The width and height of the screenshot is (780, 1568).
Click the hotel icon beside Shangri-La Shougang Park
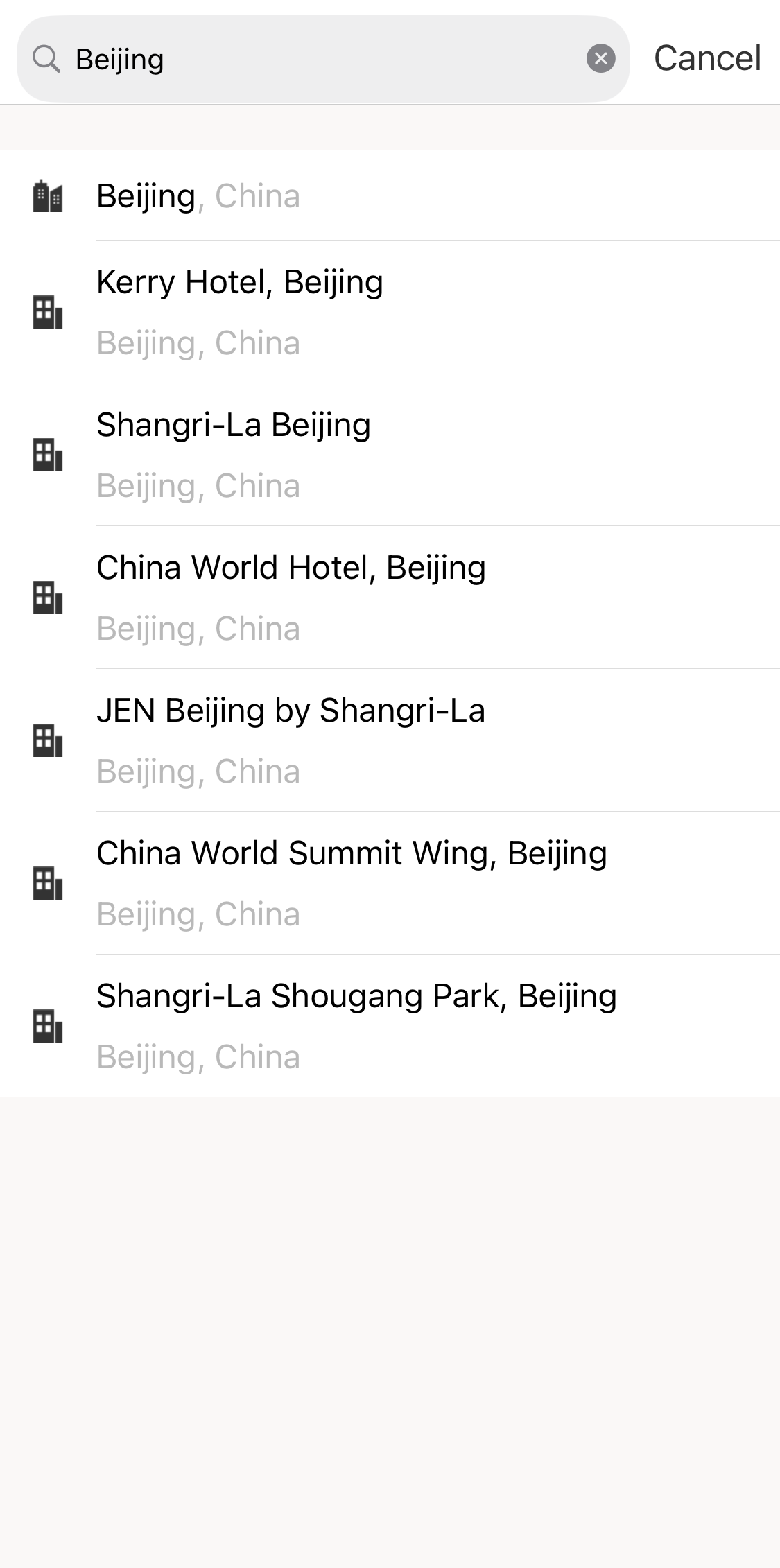tap(47, 1025)
